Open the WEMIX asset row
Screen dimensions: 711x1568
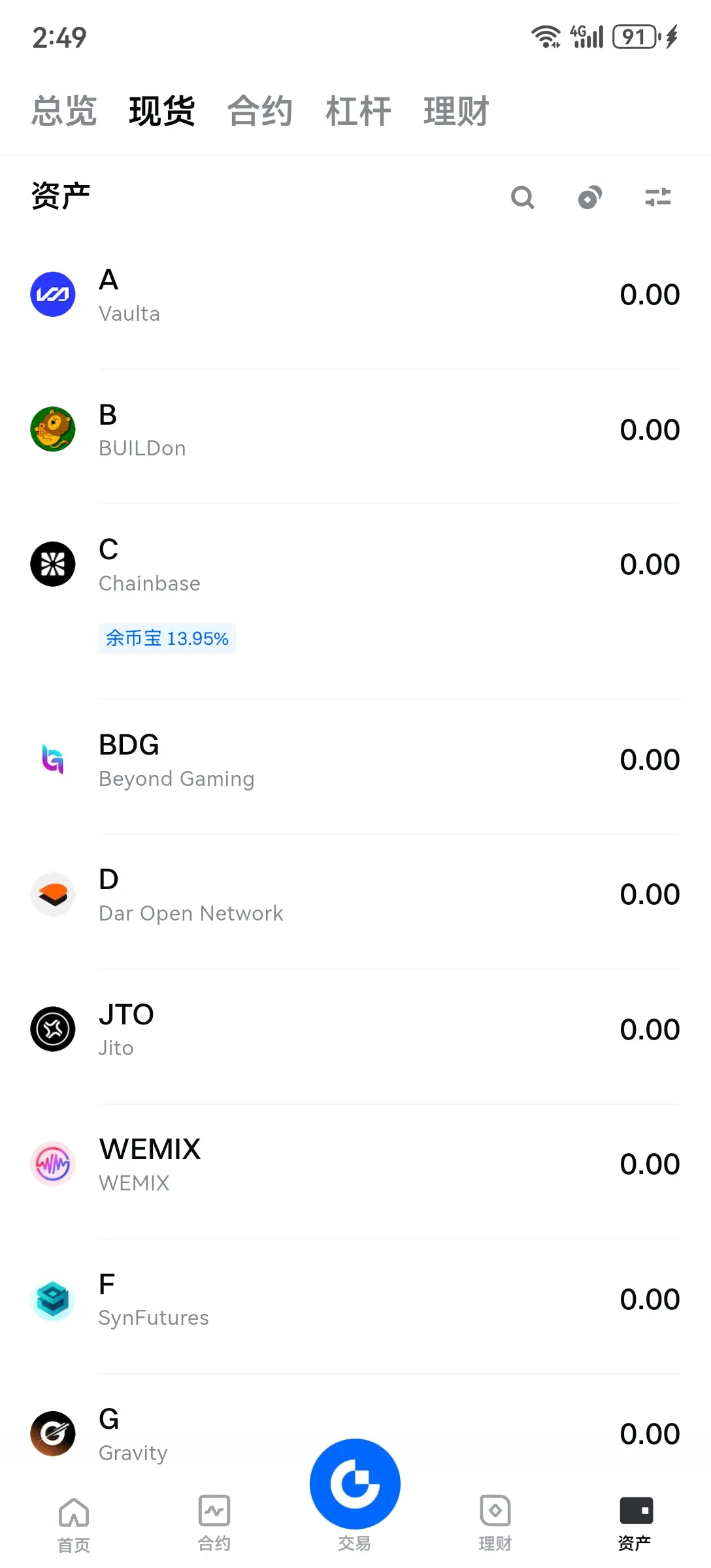pyautogui.click(x=355, y=1164)
